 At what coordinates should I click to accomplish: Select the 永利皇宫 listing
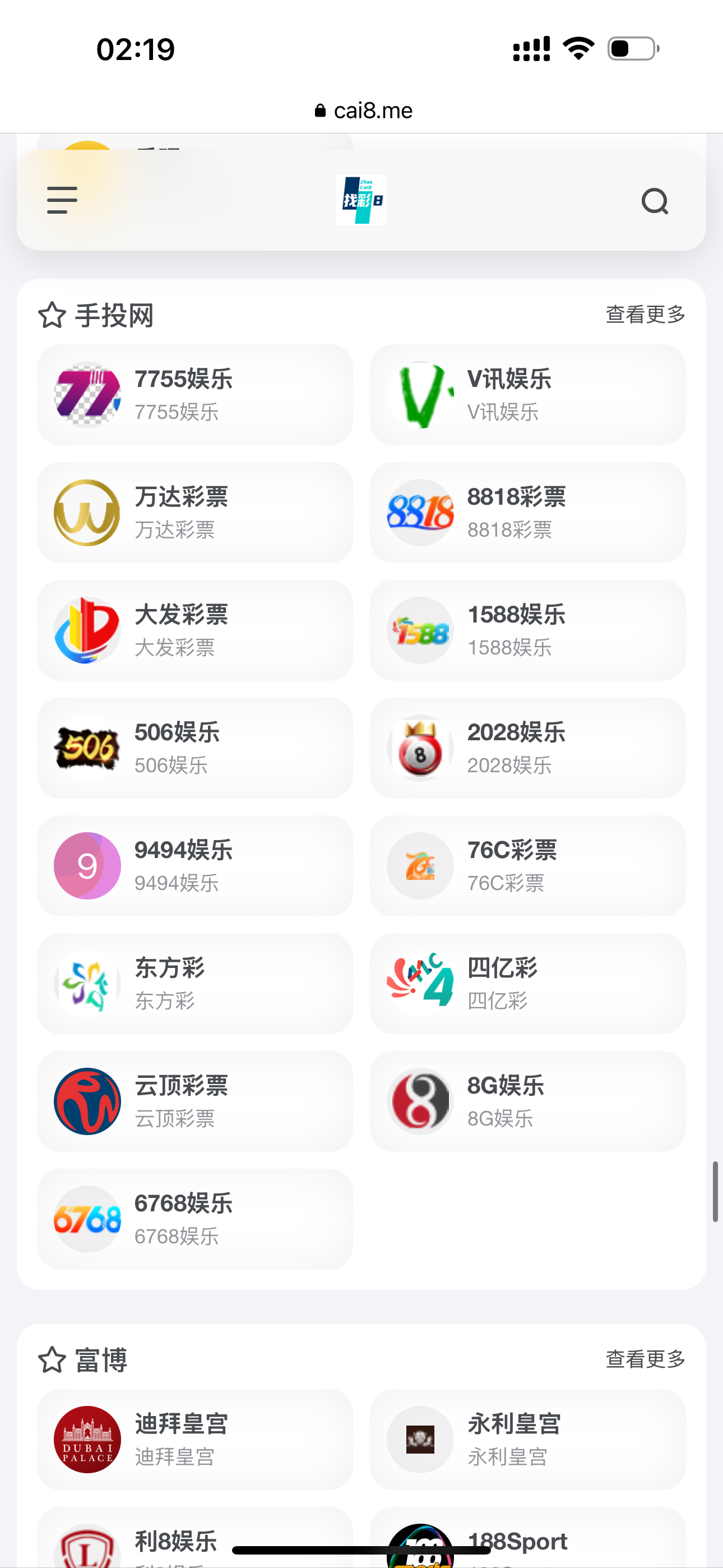point(527,1440)
